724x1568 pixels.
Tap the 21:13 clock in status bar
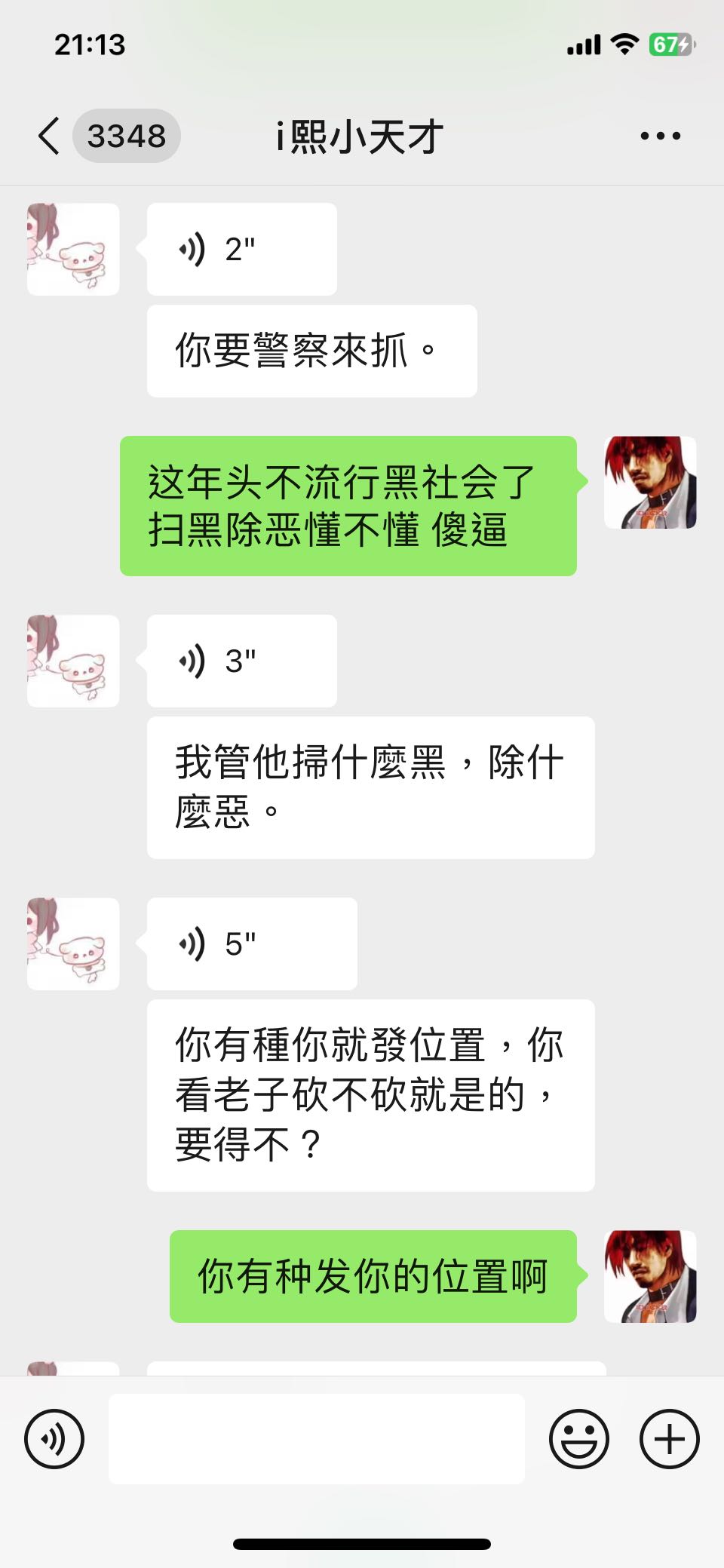click(90, 44)
